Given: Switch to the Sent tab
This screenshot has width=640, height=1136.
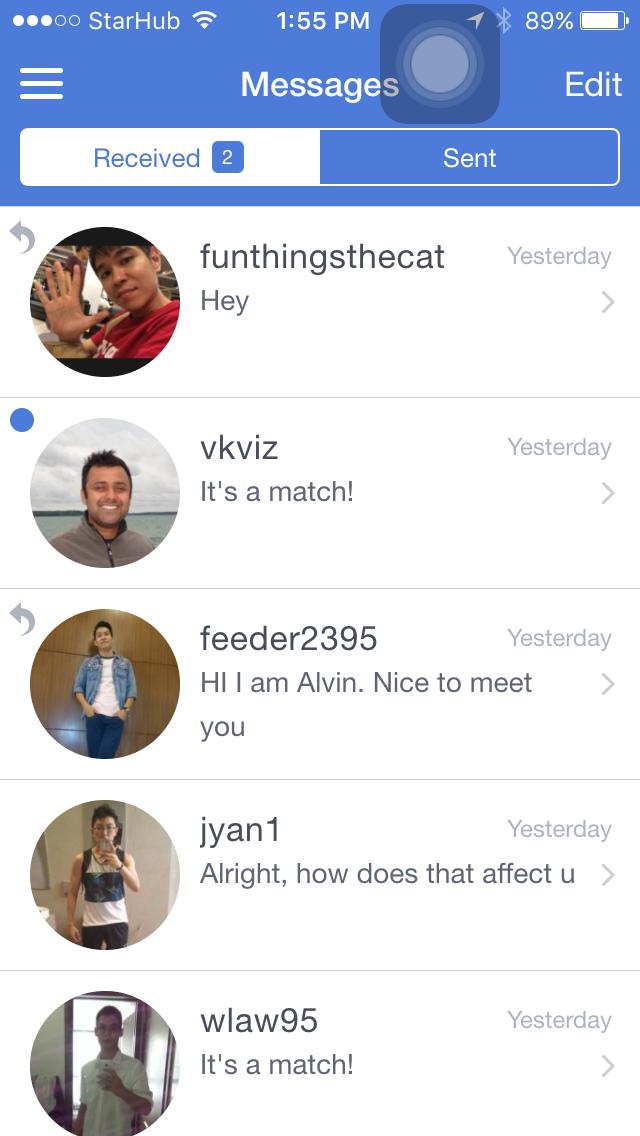Looking at the screenshot, I should coord(469,158).
